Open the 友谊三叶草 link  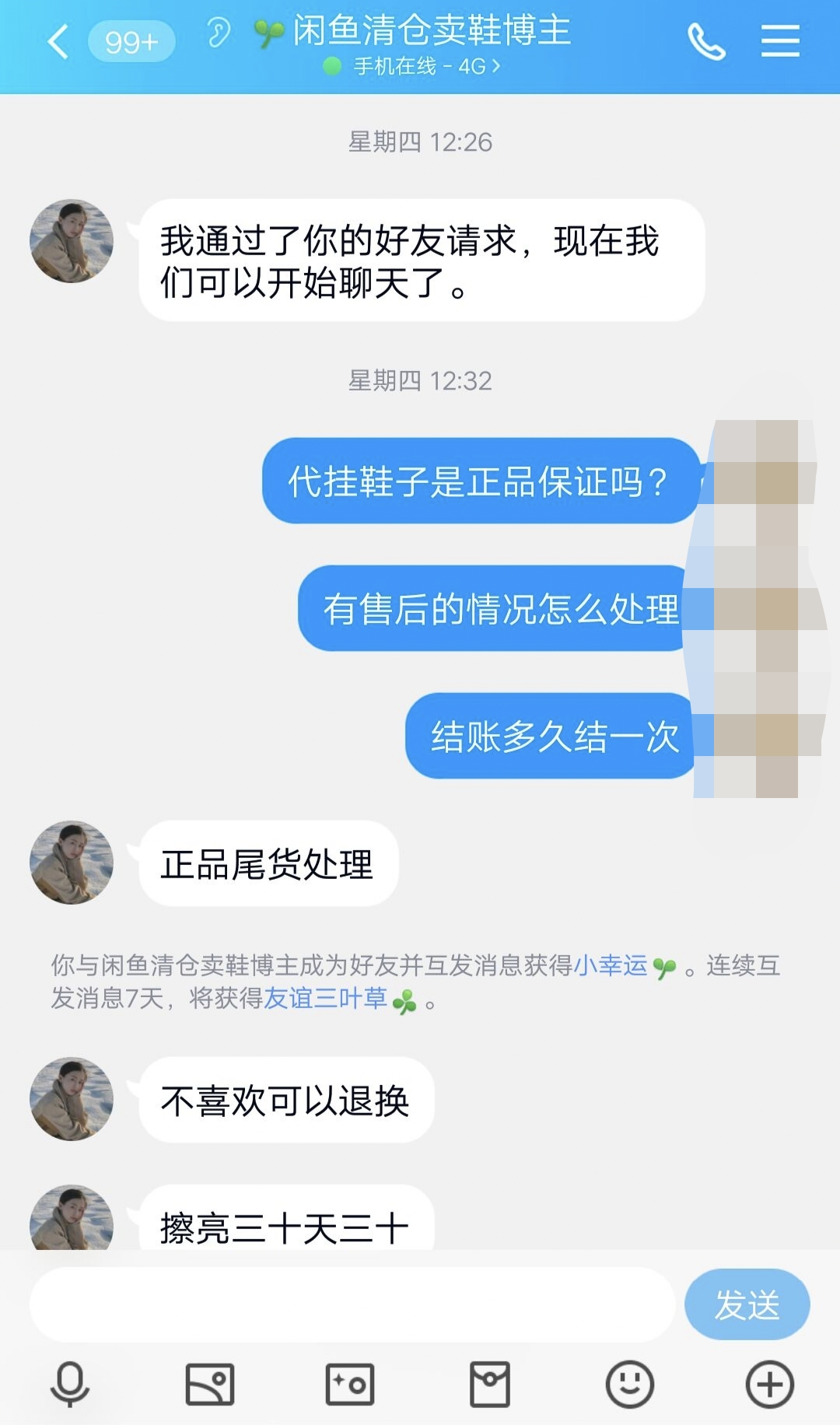pyautogui.click(x=327, y=1002)
